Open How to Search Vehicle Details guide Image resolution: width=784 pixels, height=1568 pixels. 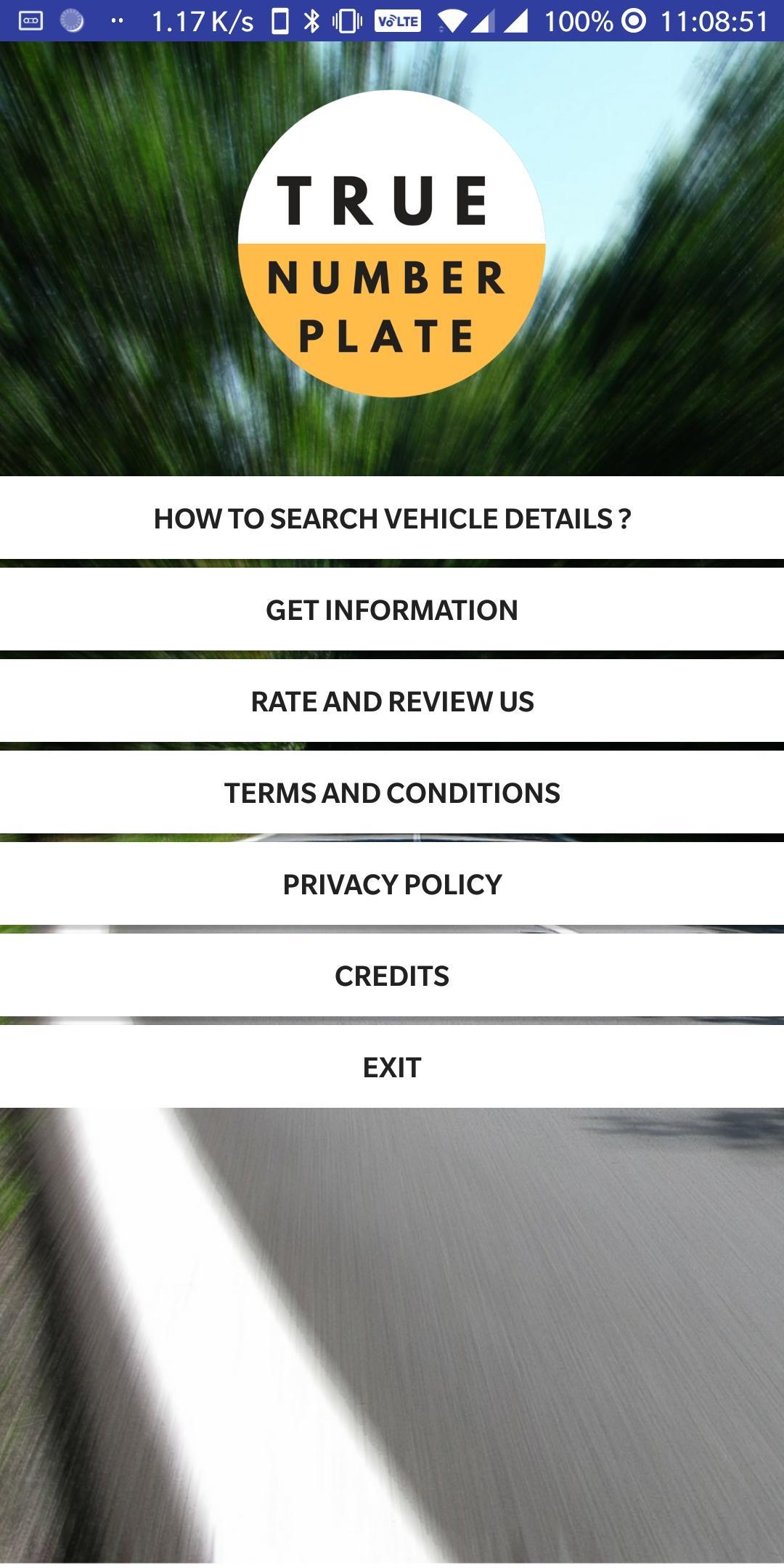point(392,518)
